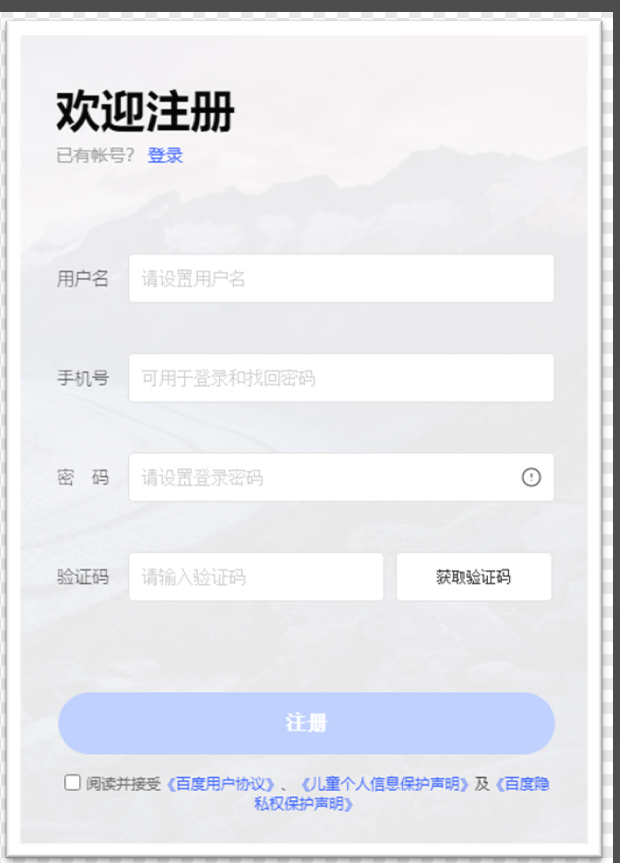The width and height of the screenshot is (620, 863).
Task: Open the 百度用户协议 link
Action: coord(220,784)
